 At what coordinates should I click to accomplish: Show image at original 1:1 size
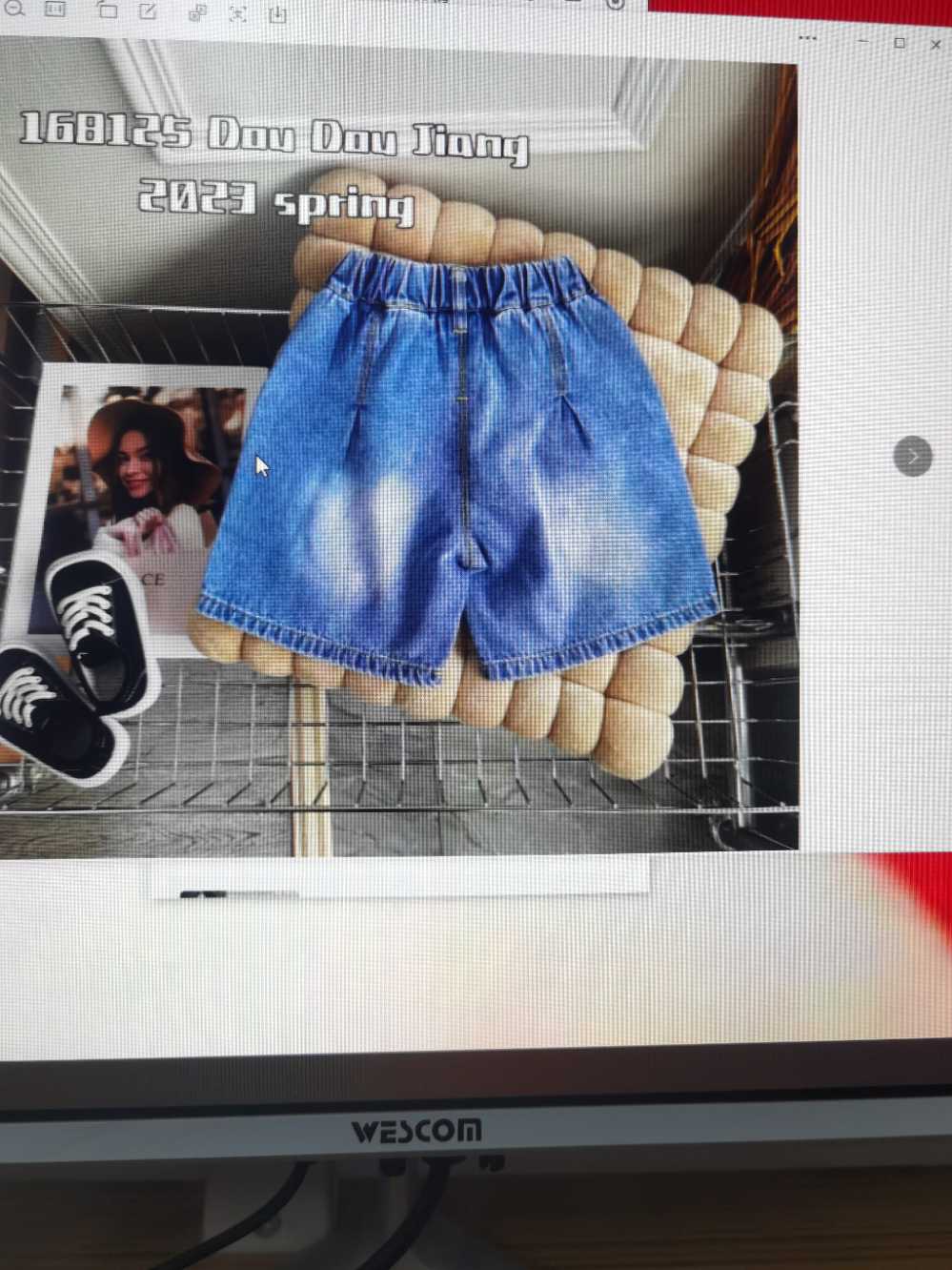pos(55,10)
